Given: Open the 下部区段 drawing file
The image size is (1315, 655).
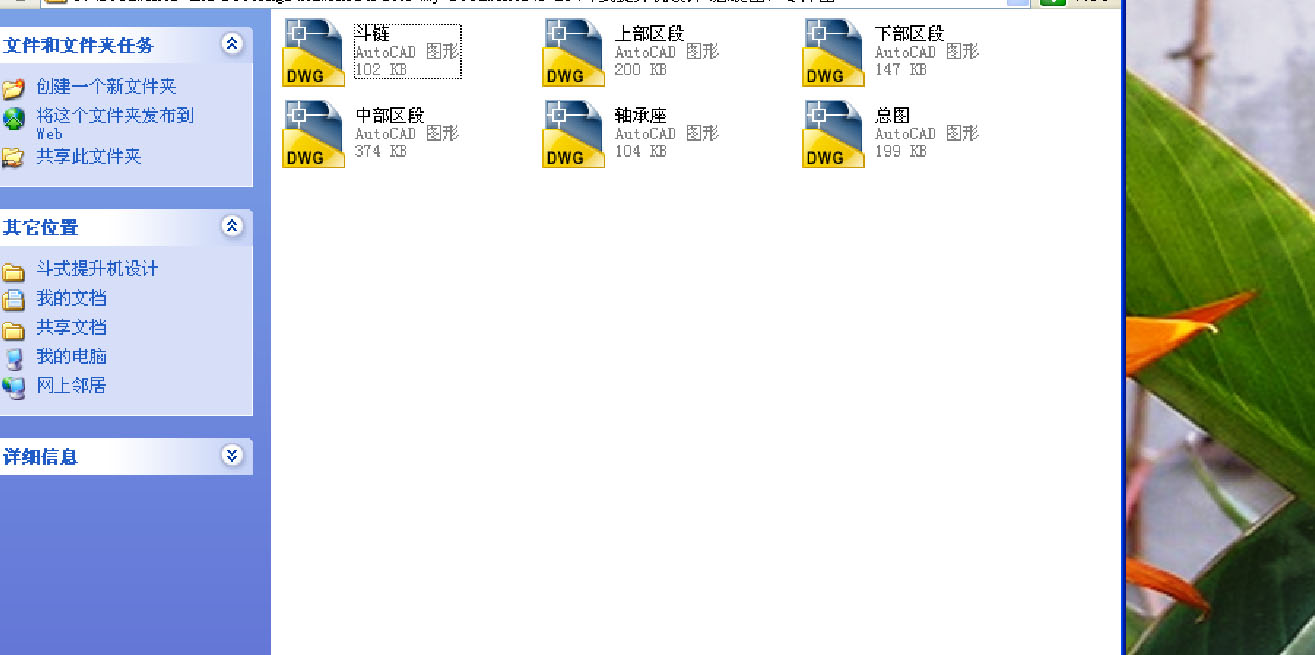Looking at the screenshot, I should pos(833,53).
